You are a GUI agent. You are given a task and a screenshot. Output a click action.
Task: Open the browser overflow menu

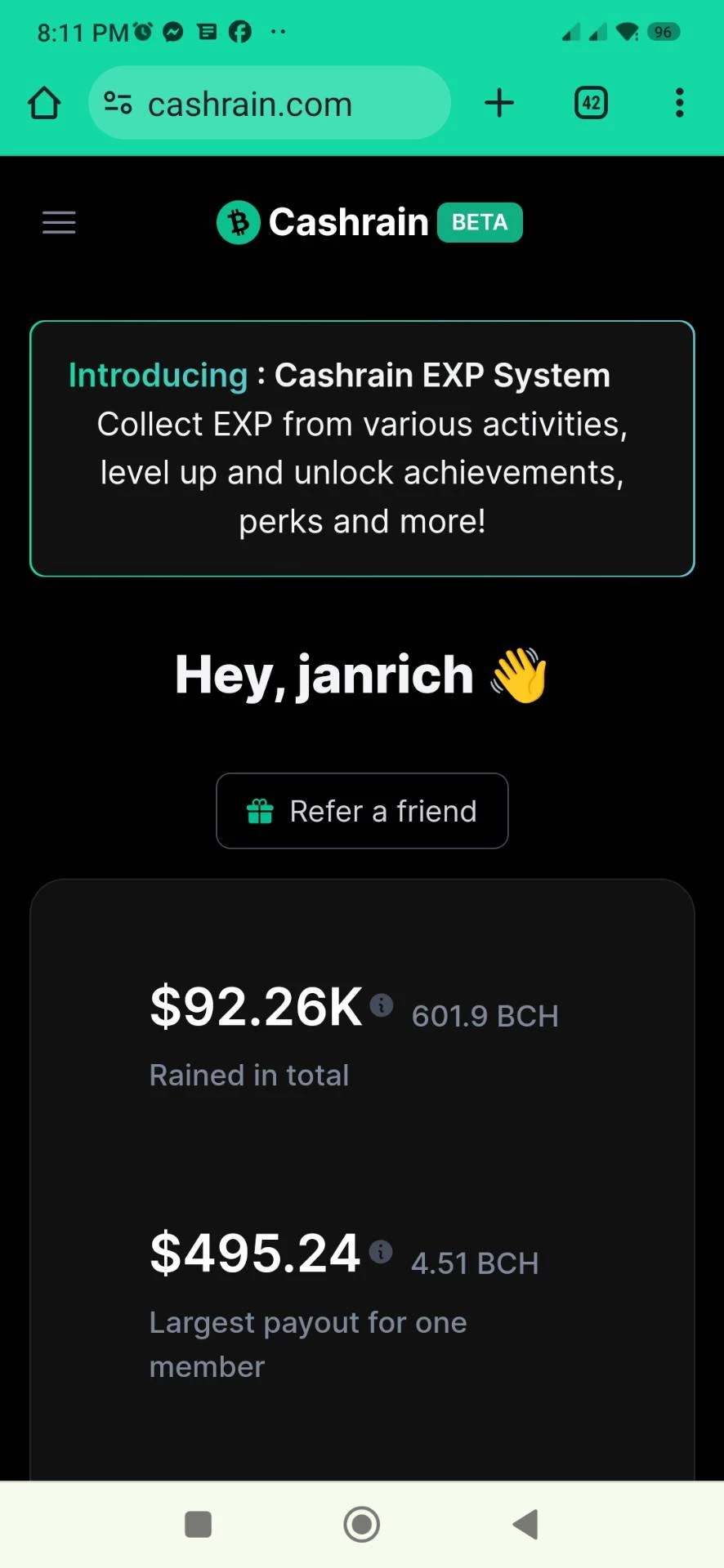(679, 103)
